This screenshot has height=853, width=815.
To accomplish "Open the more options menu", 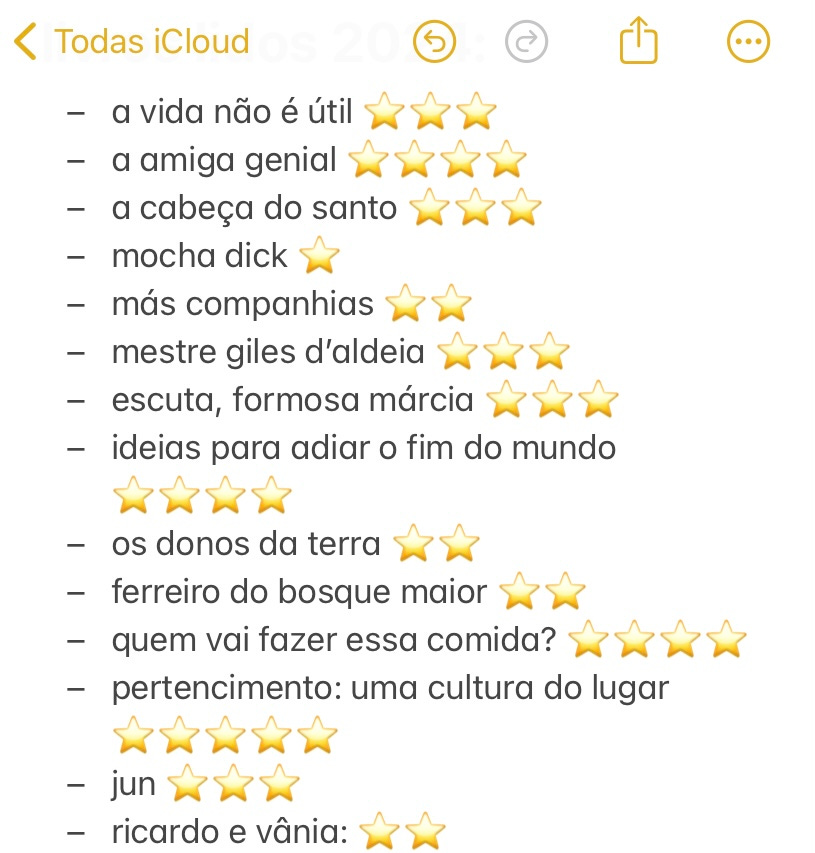I will pos(747,42).
